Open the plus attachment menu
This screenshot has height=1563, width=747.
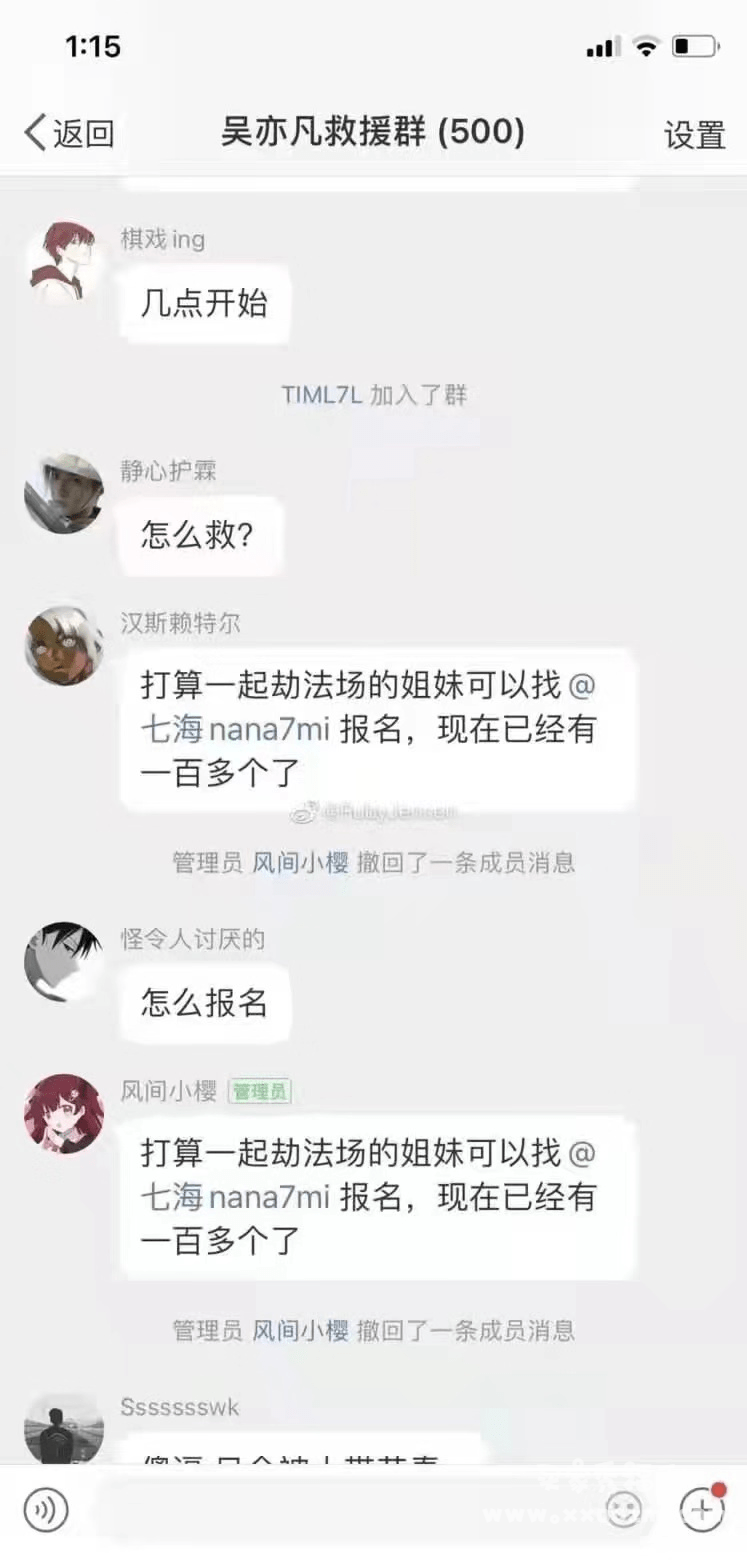701,1508
